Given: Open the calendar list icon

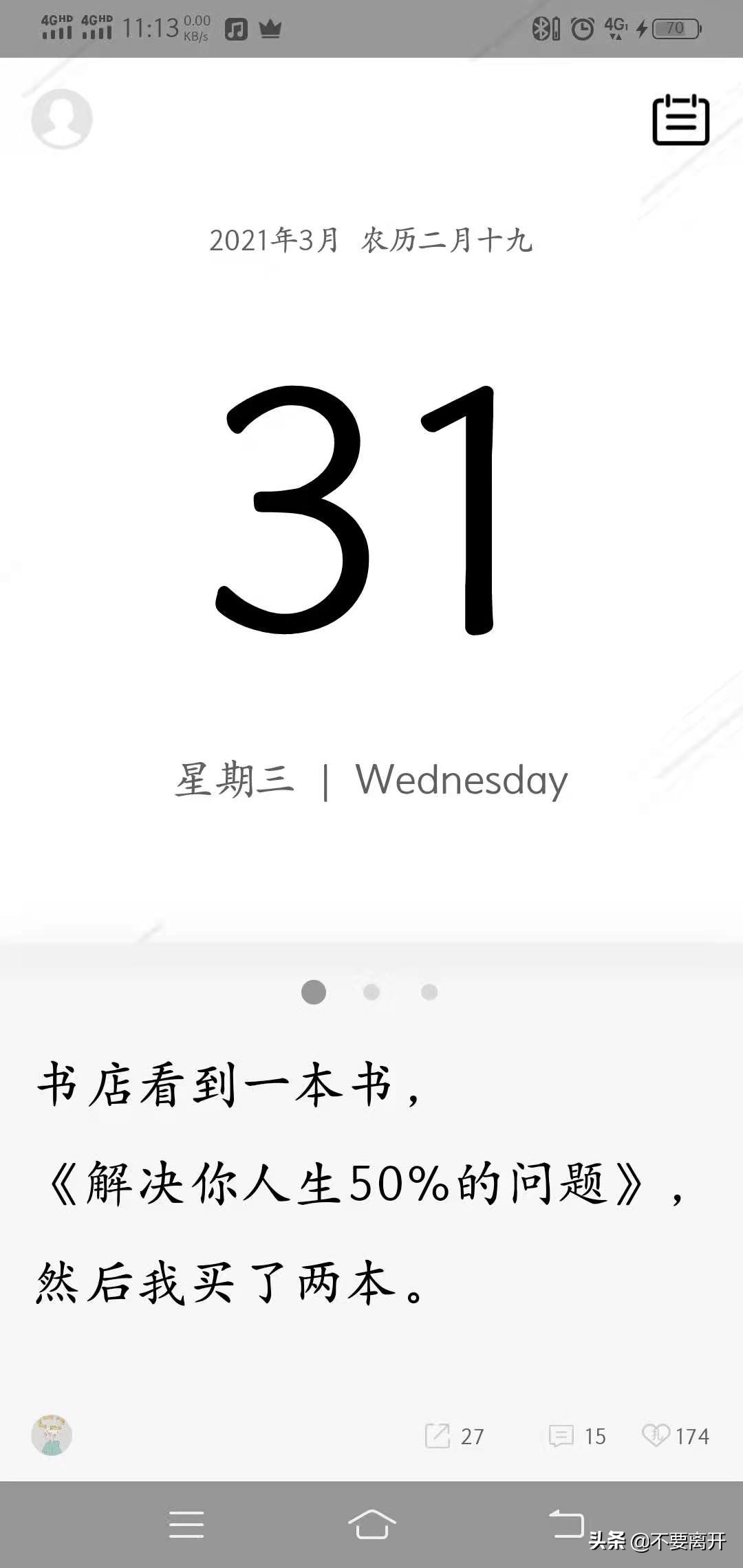Looking at the screenshot, I should 680,120.
